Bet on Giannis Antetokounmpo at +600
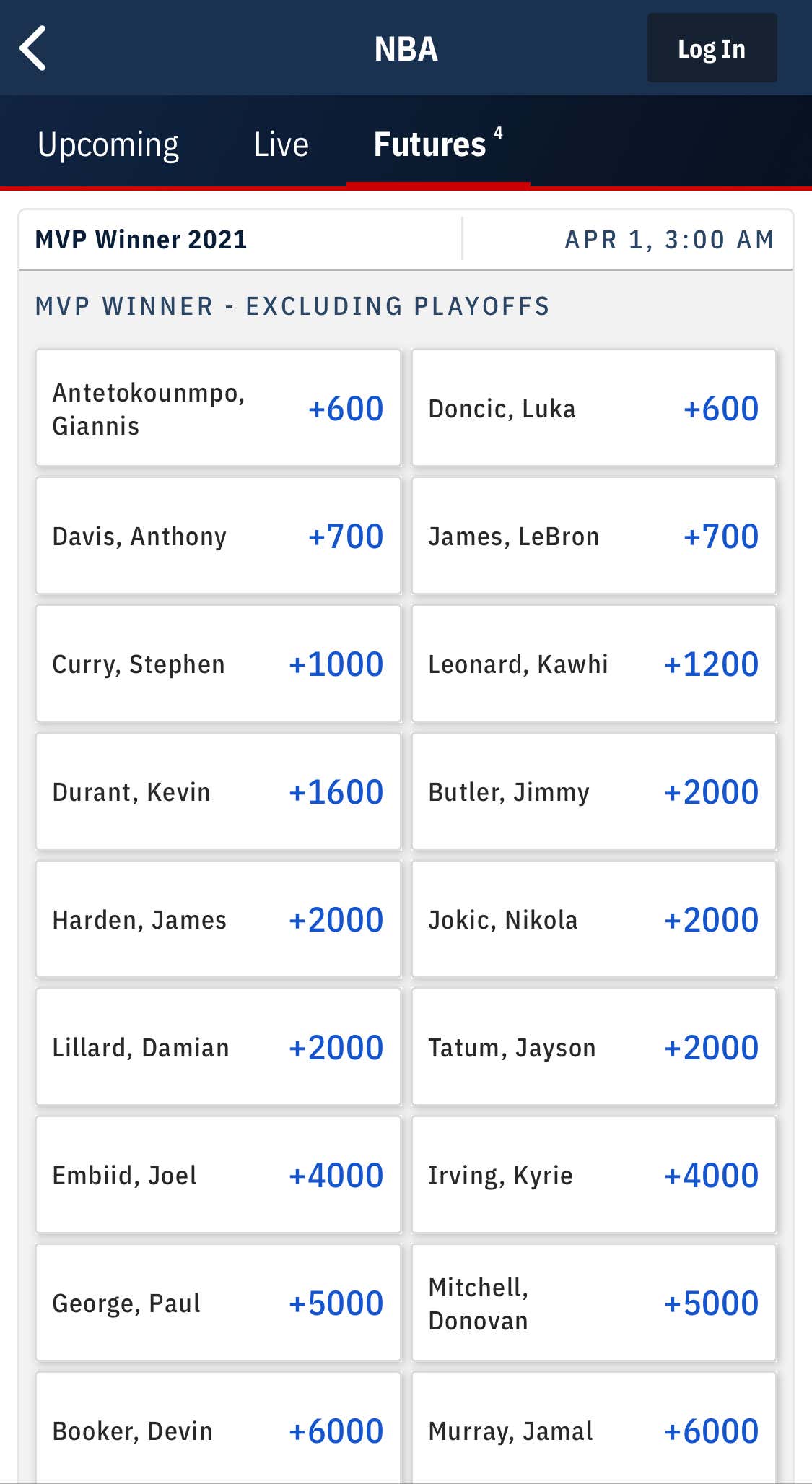812x1484 pixels. pyautogui.click(x=218, y=409)
